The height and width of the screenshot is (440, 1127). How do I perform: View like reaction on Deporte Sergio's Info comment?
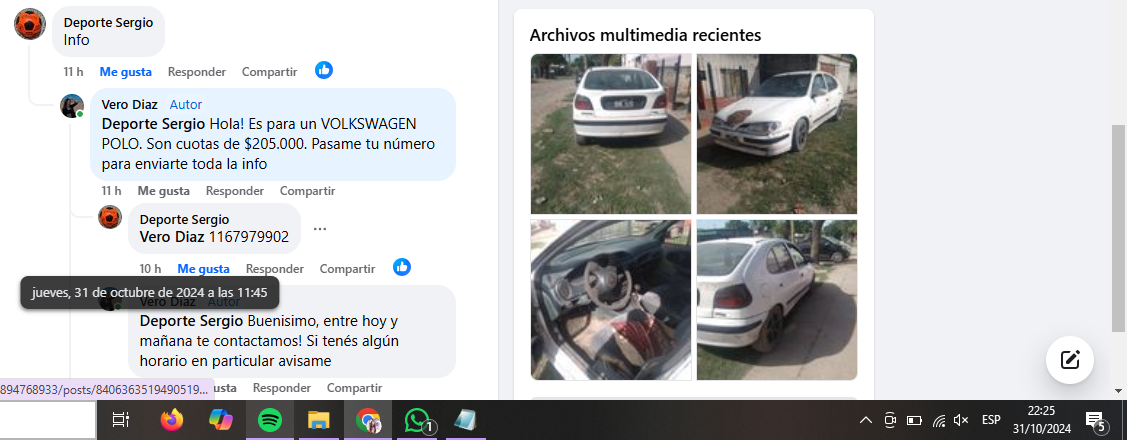pos(324,70)
